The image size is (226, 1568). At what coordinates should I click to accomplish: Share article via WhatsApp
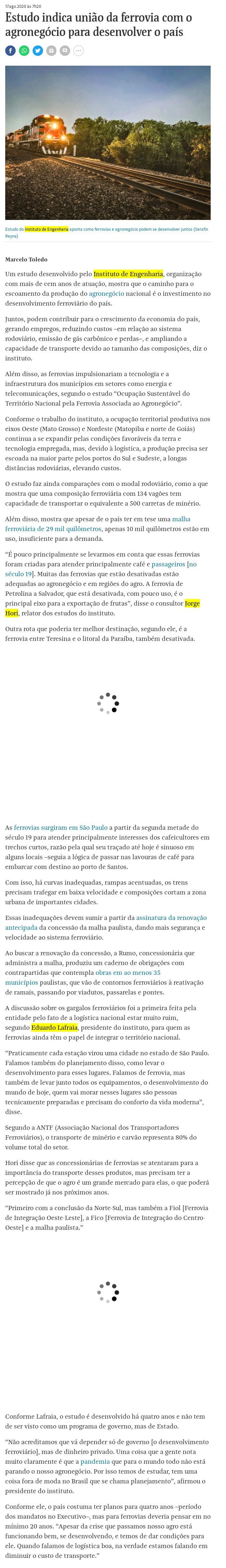24,51
